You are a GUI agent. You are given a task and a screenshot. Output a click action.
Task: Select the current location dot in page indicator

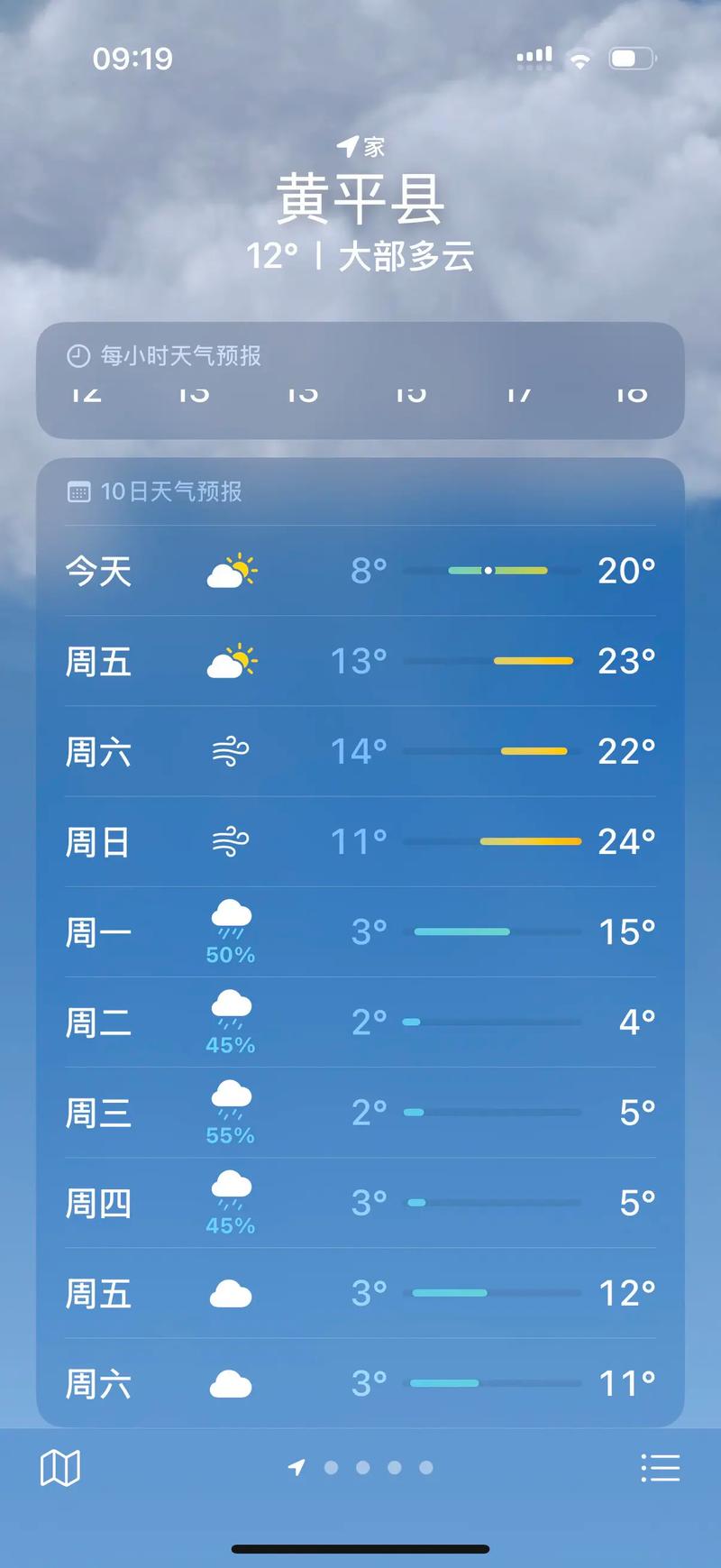coord(296,1468)
